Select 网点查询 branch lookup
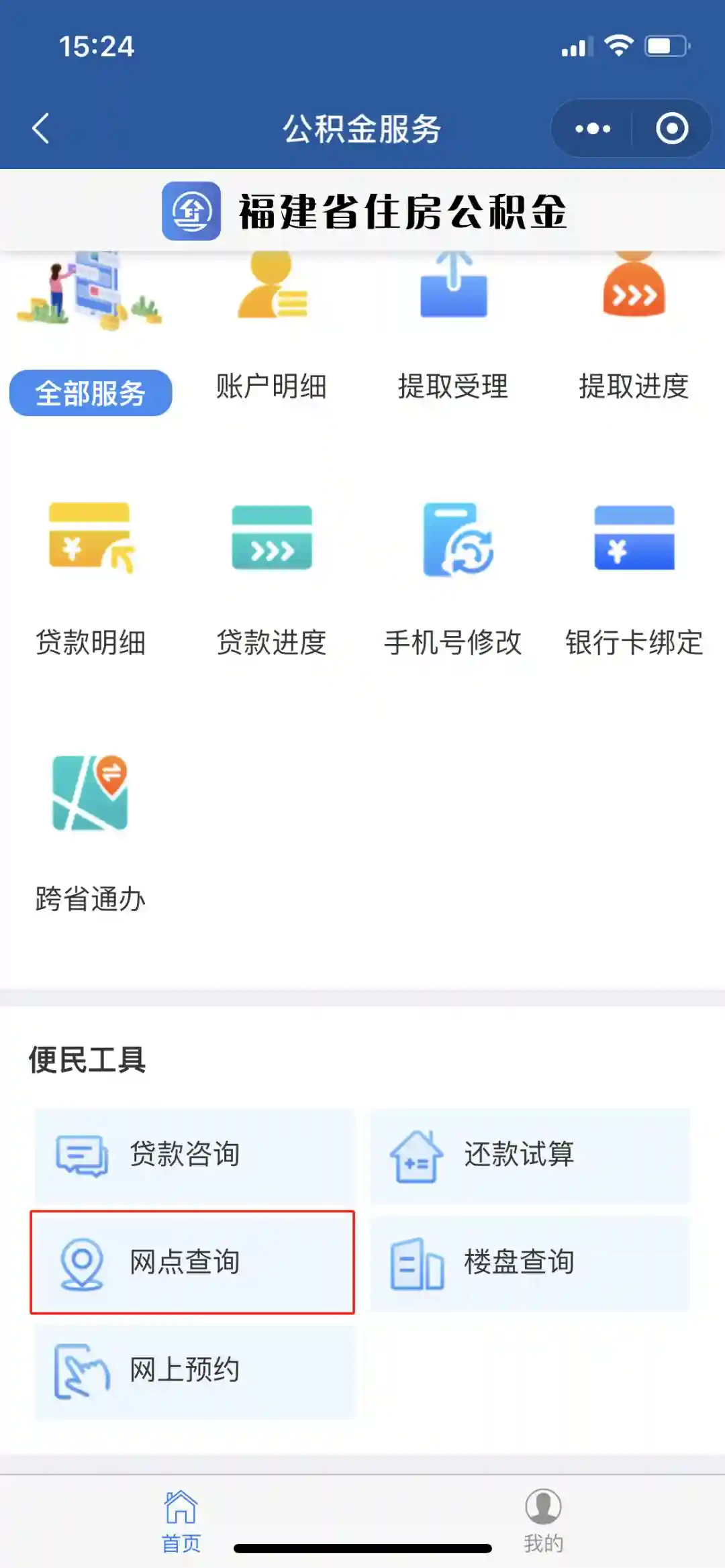 [193, 1262]
